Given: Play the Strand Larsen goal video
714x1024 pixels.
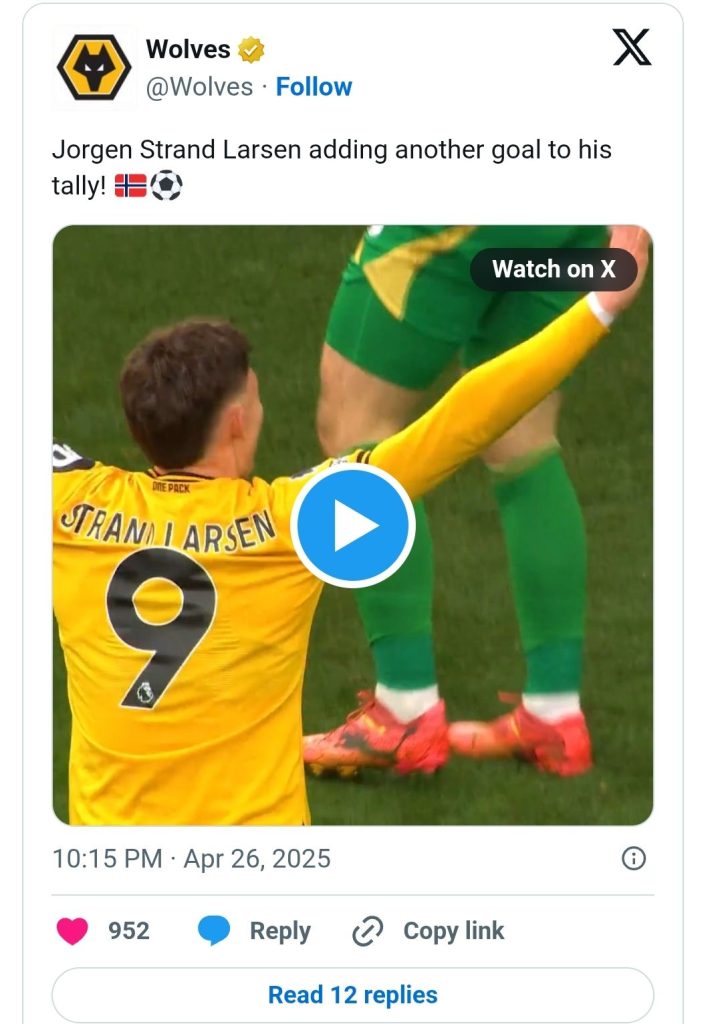Looking at the screenshot, I should tap(352, 525).
